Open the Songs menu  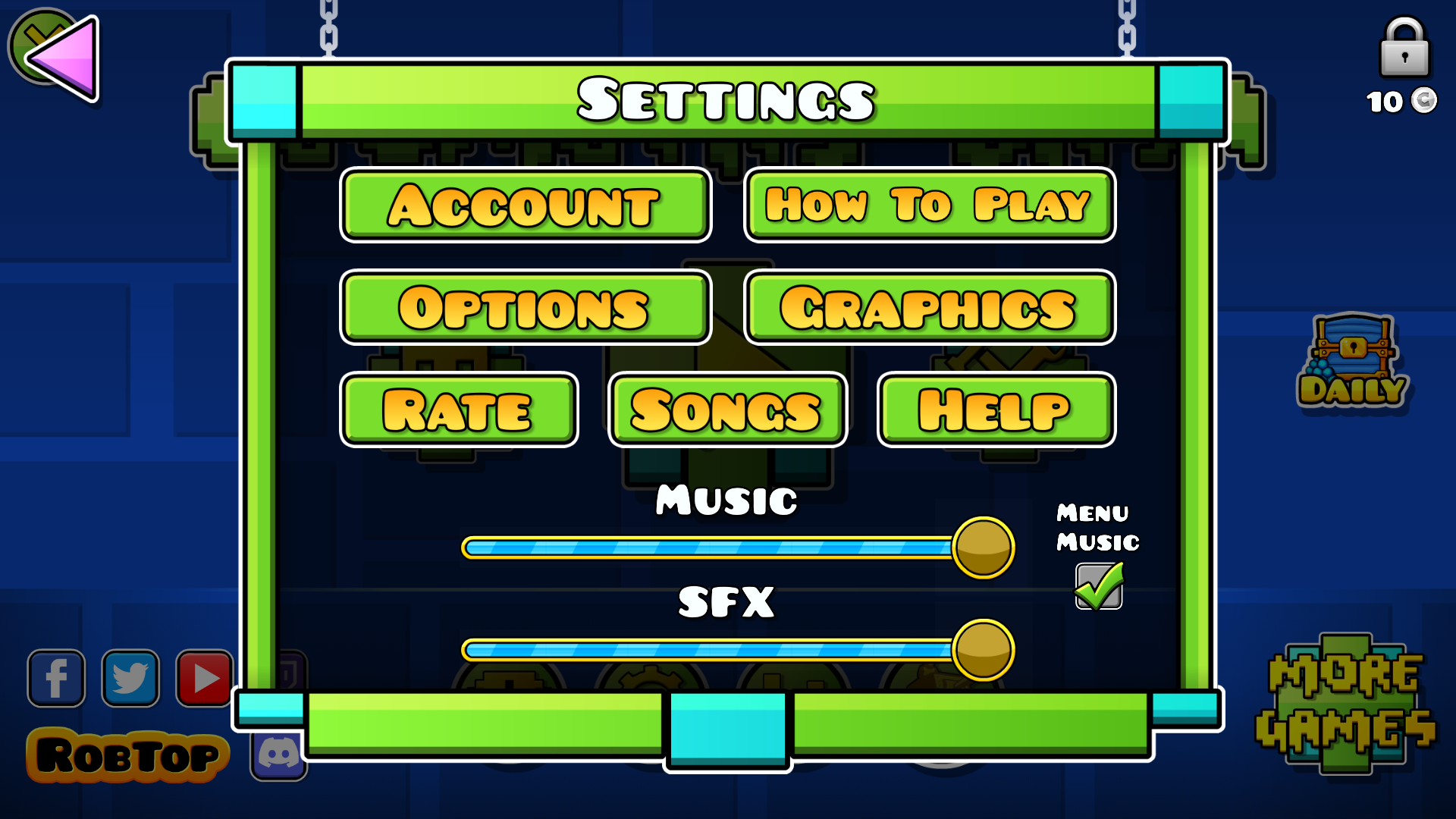[x=727, y=409]
